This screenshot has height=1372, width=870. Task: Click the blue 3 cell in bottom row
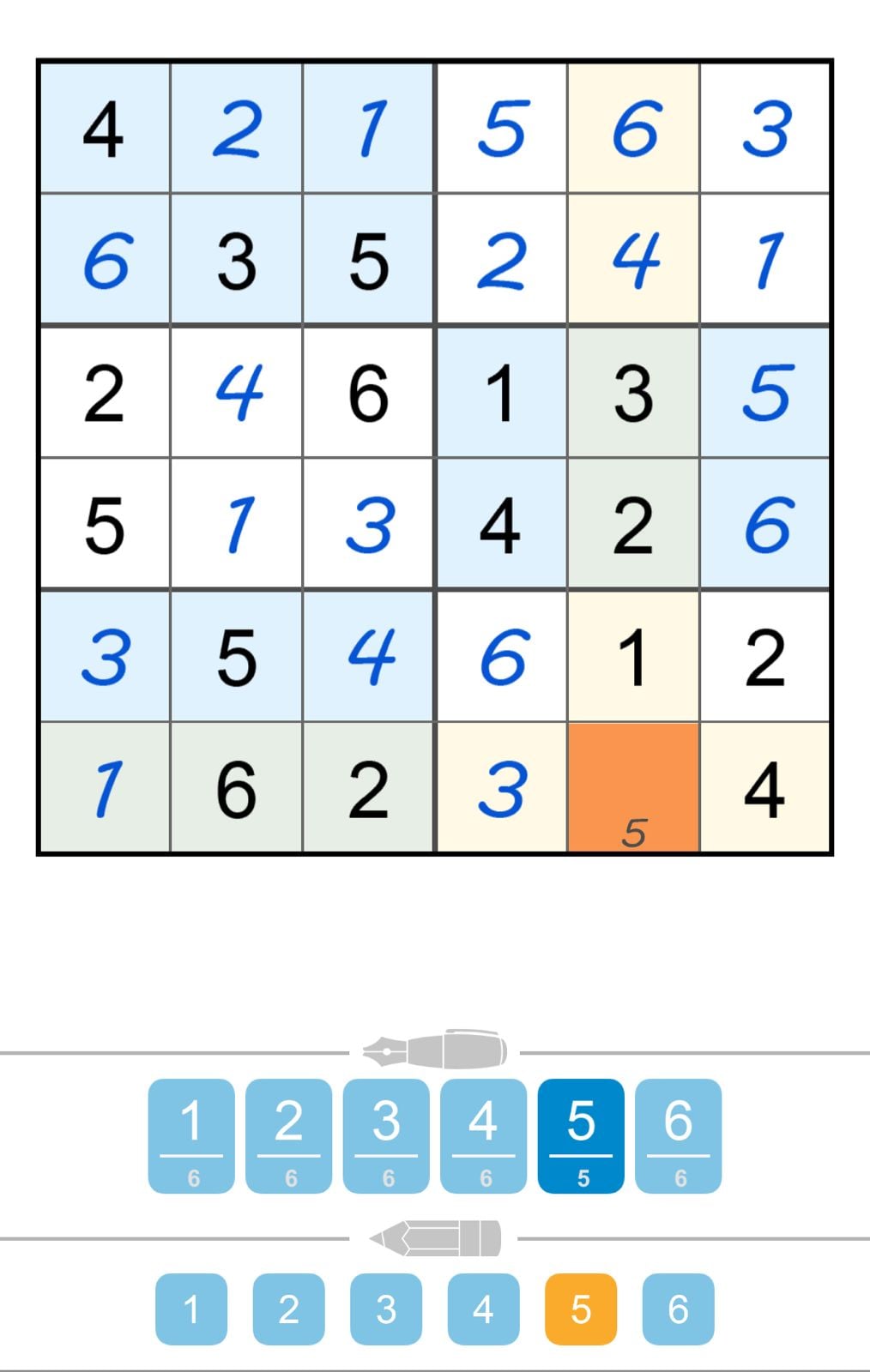click(x=502, y=789)
